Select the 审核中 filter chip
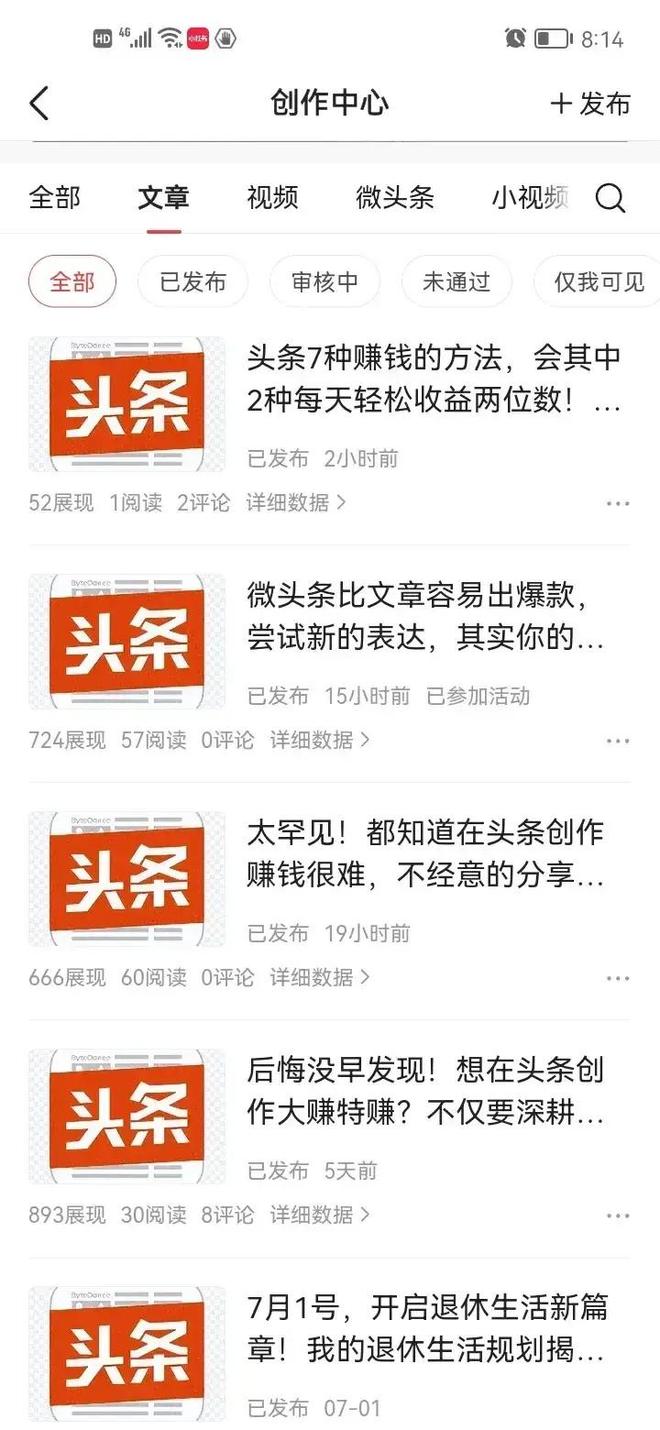Screen dimensions: 660x1430 [x=325, y=282]
